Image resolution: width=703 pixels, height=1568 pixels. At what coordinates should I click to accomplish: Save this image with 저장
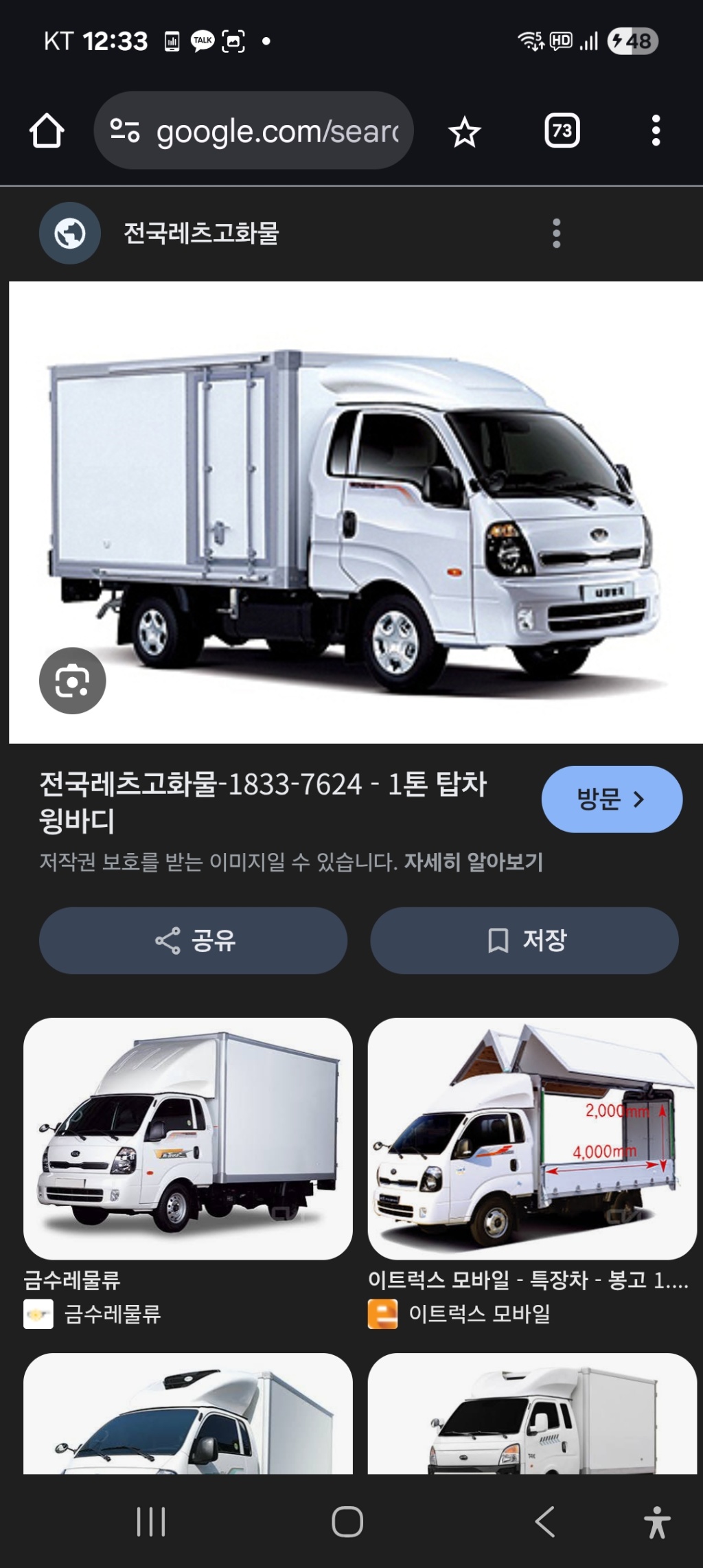tap(524, 940)
